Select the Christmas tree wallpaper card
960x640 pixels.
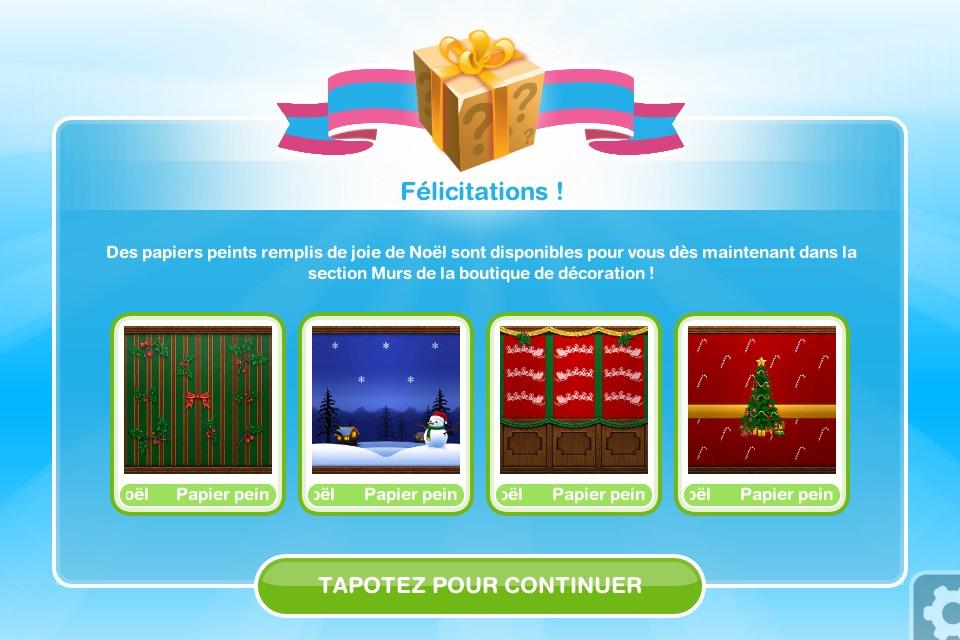point(761,412)
